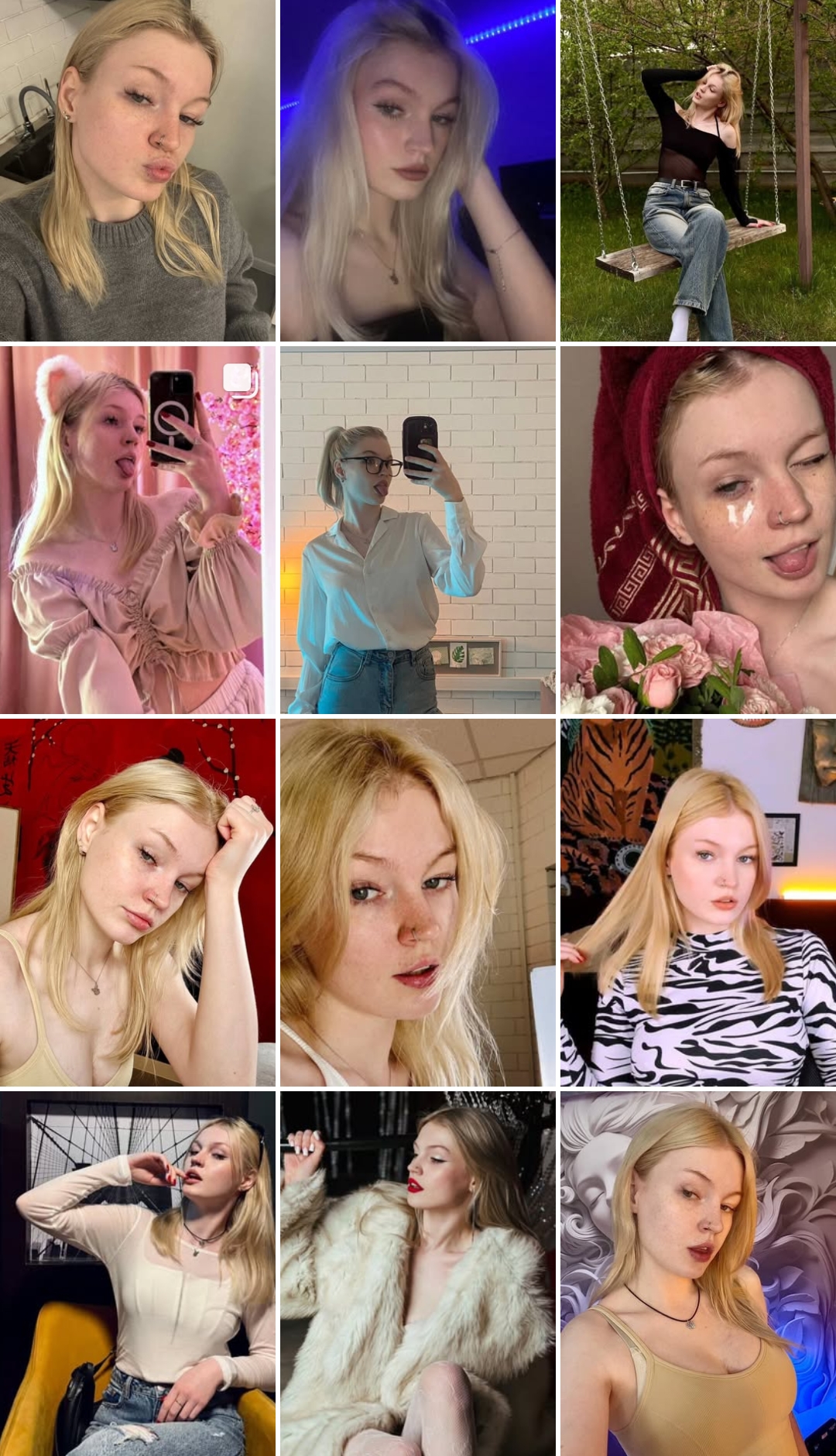836x1456 pixels.
Task: Open the red wall background photo post
Action: pos(137,902)
